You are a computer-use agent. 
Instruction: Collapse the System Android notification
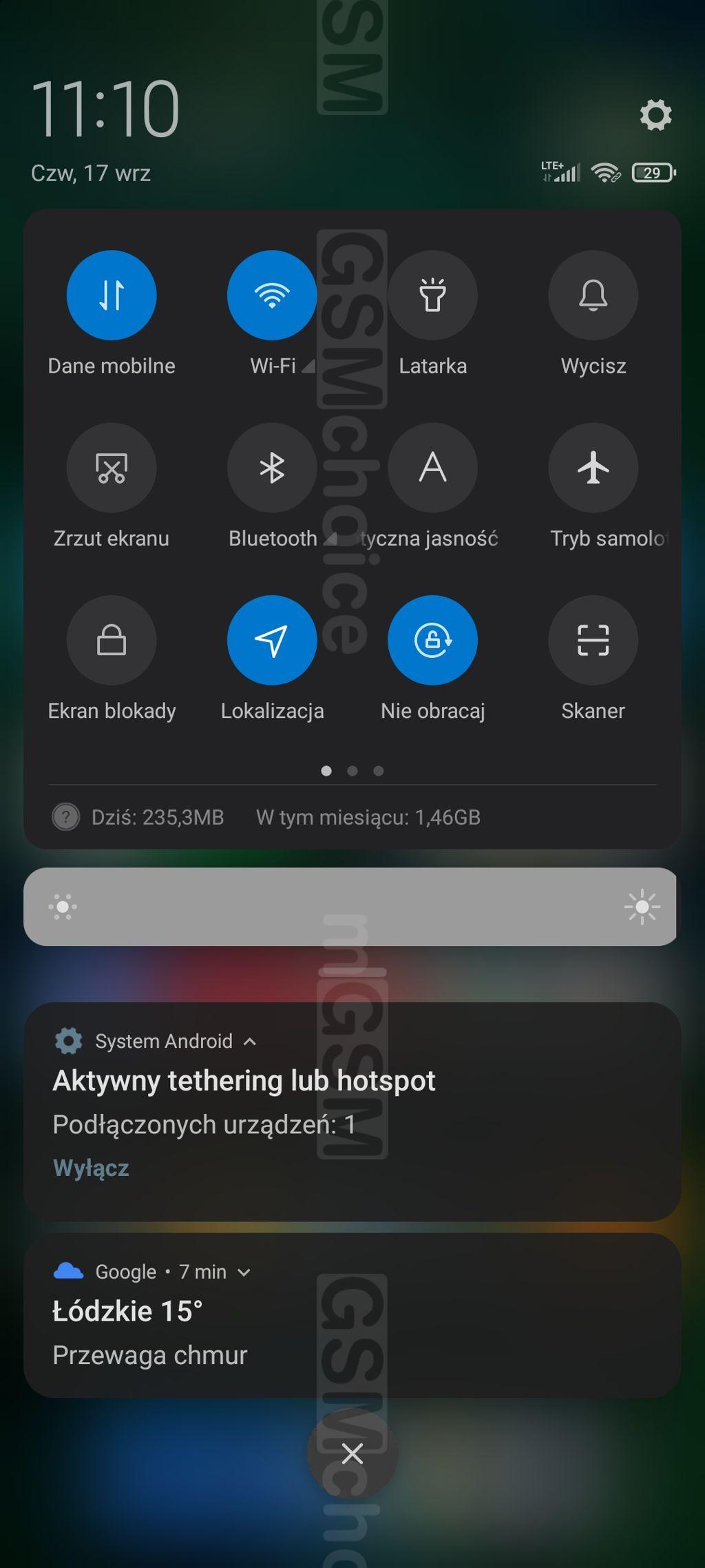pyautogui.click(x=250, y=1042)
